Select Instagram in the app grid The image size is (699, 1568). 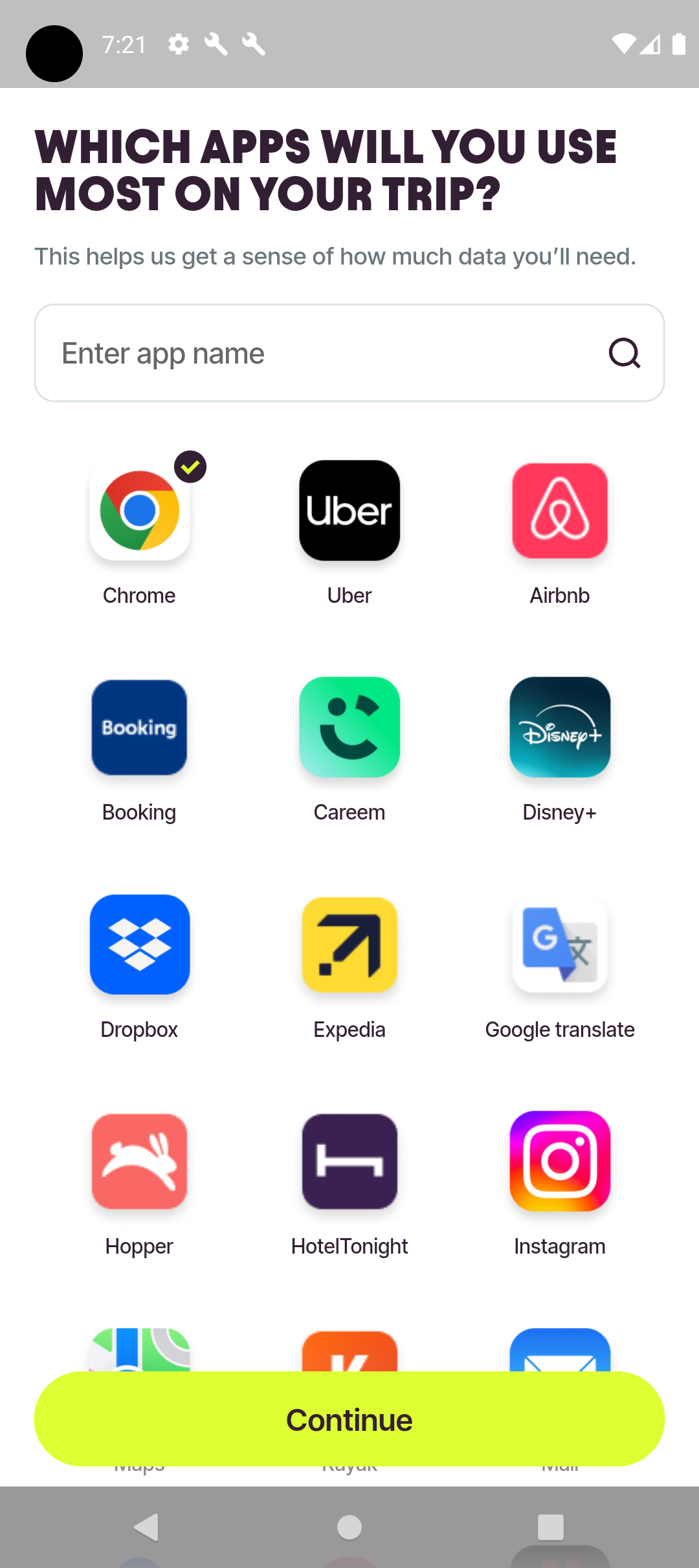pos(559,1162)
